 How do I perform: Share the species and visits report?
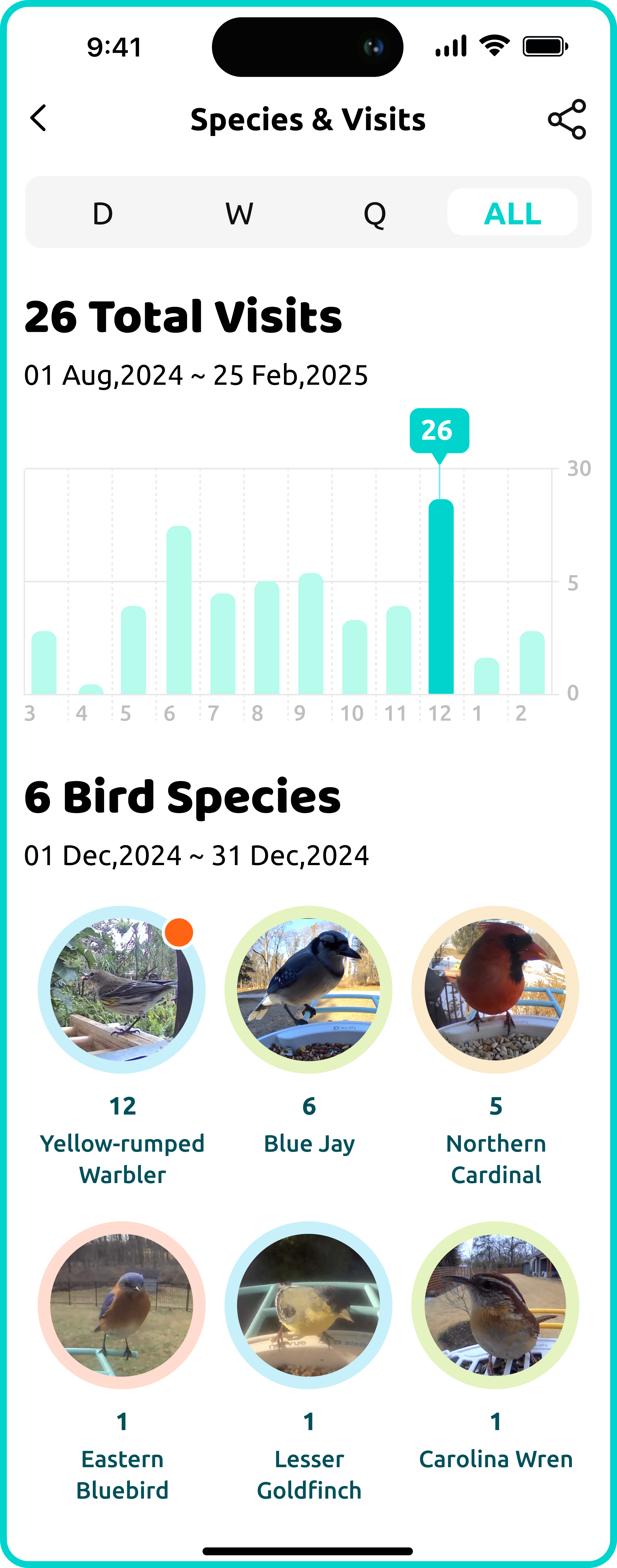566,119
